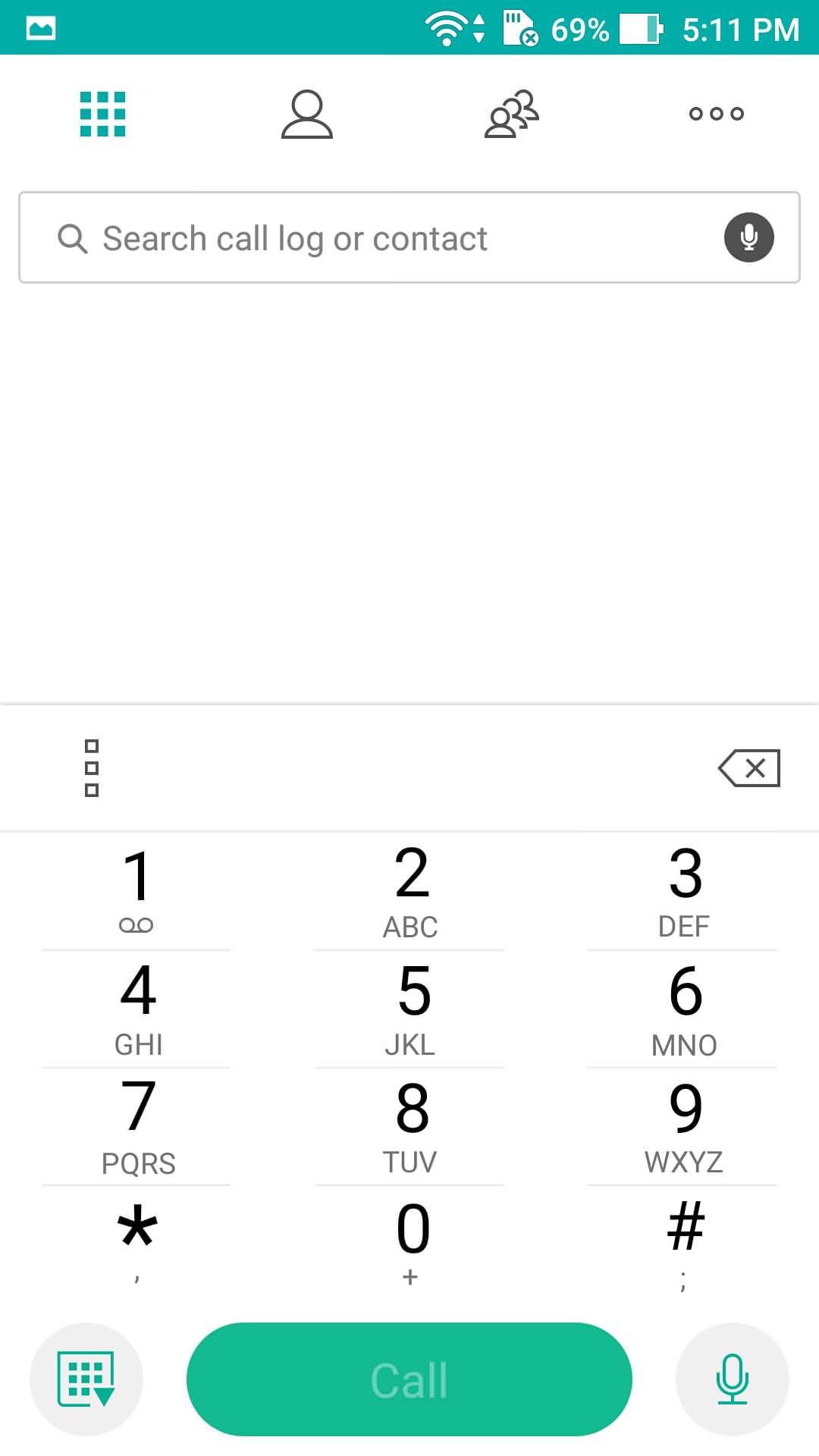This screenshot has height=1456, width=819.
Task: Enter digit 0 plus key
Action: (x=409, y=1244)
